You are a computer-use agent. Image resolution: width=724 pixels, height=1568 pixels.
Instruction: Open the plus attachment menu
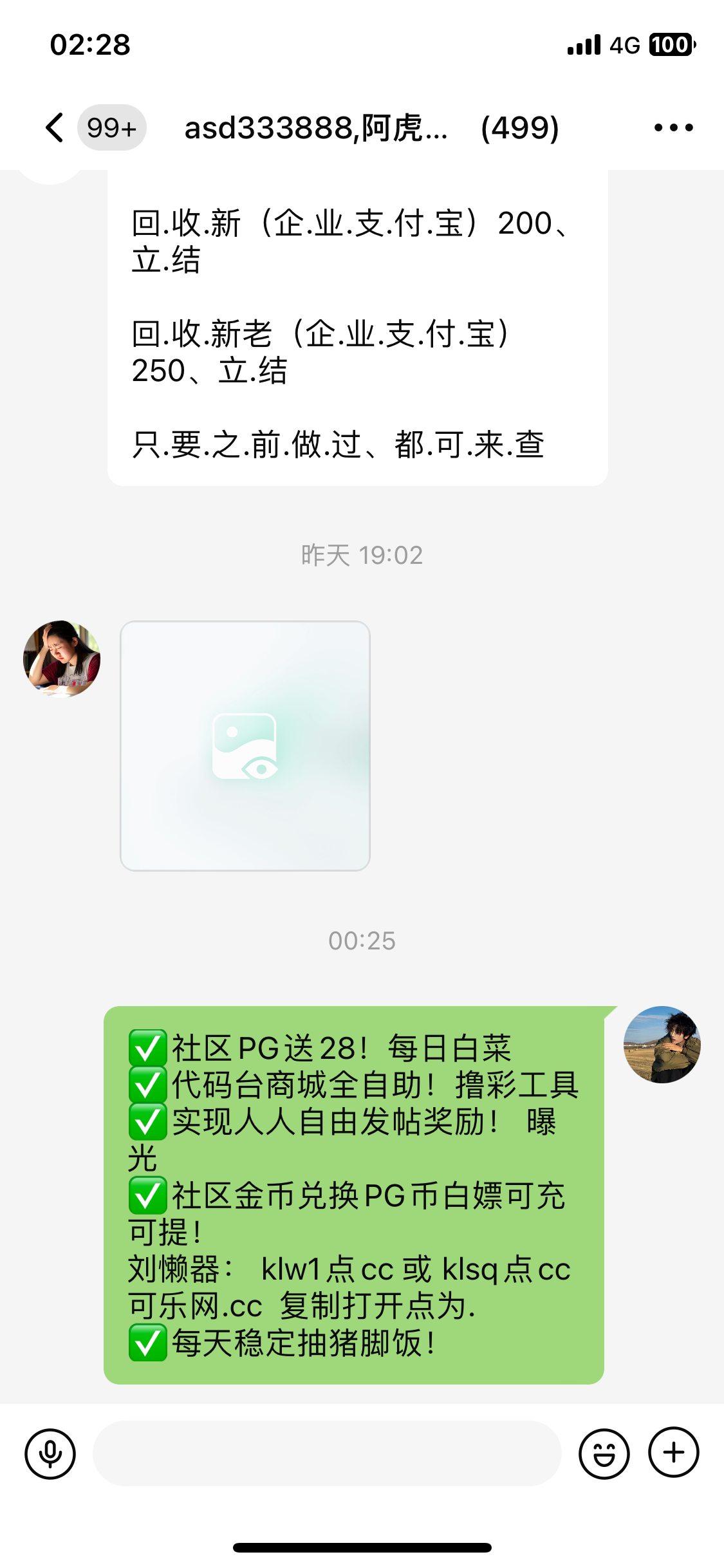point(673,1453)
